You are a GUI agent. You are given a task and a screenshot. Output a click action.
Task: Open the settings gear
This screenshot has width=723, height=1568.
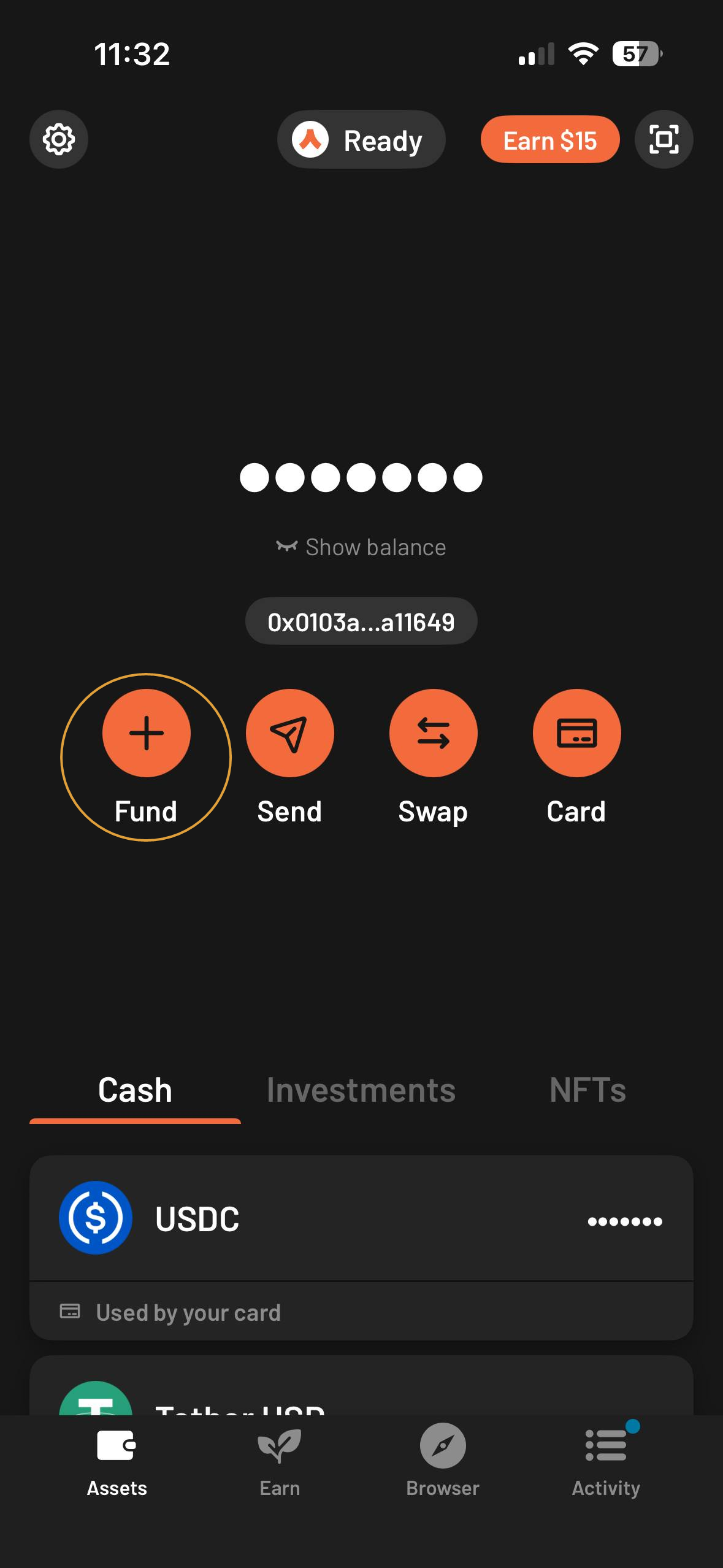click(59, 139)
